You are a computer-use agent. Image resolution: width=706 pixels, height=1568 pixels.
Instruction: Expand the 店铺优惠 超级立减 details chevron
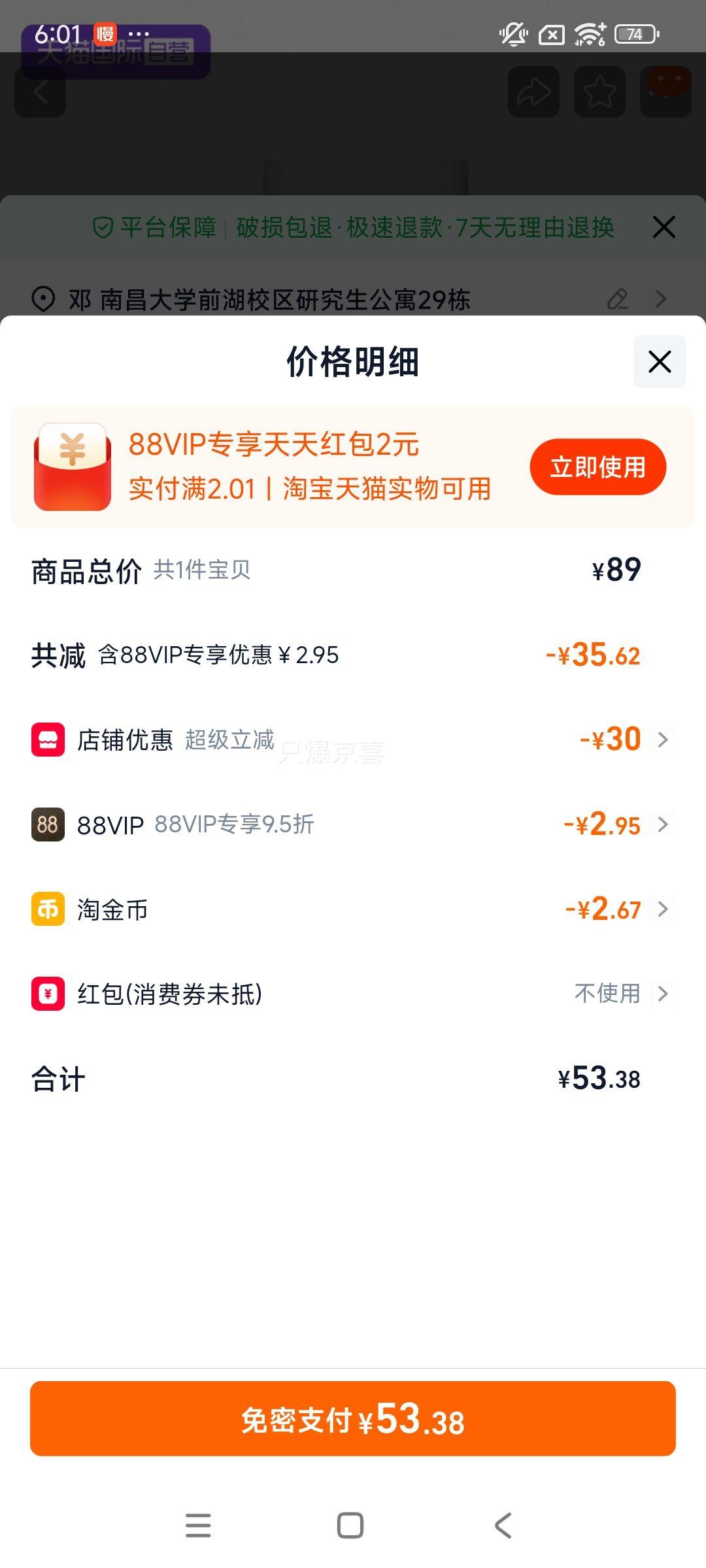[664, 740]
